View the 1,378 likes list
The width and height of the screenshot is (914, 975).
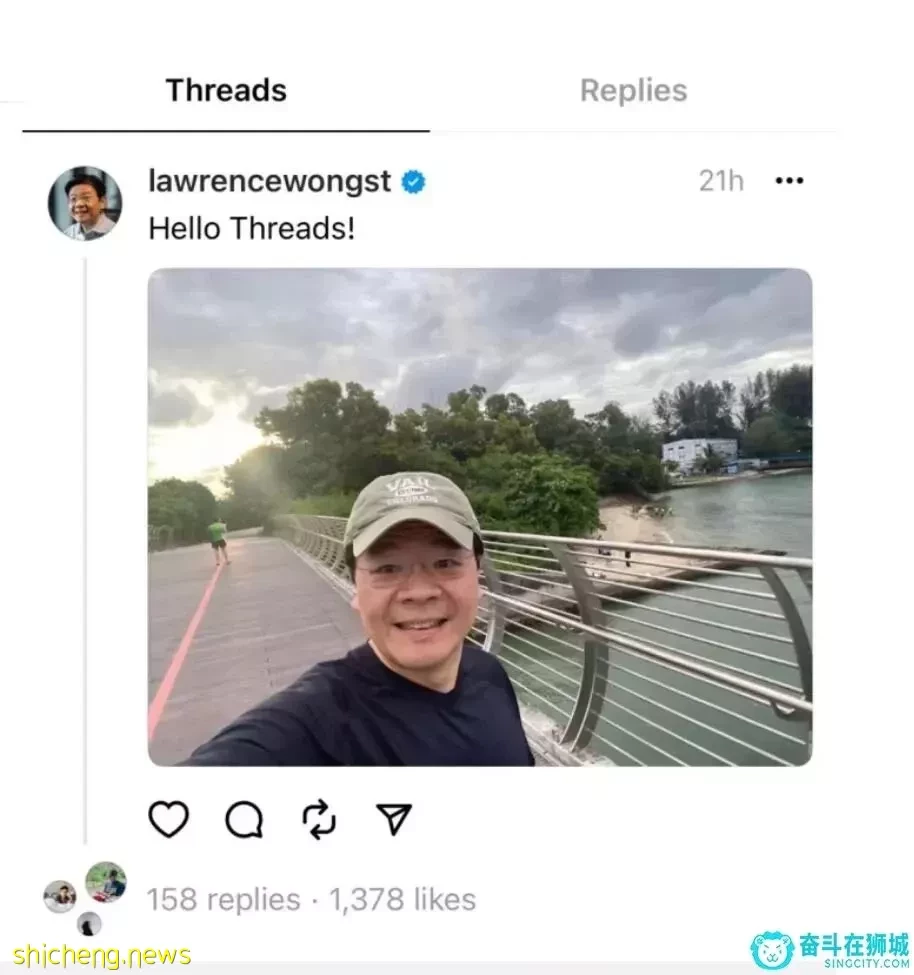tap(402, 899)
